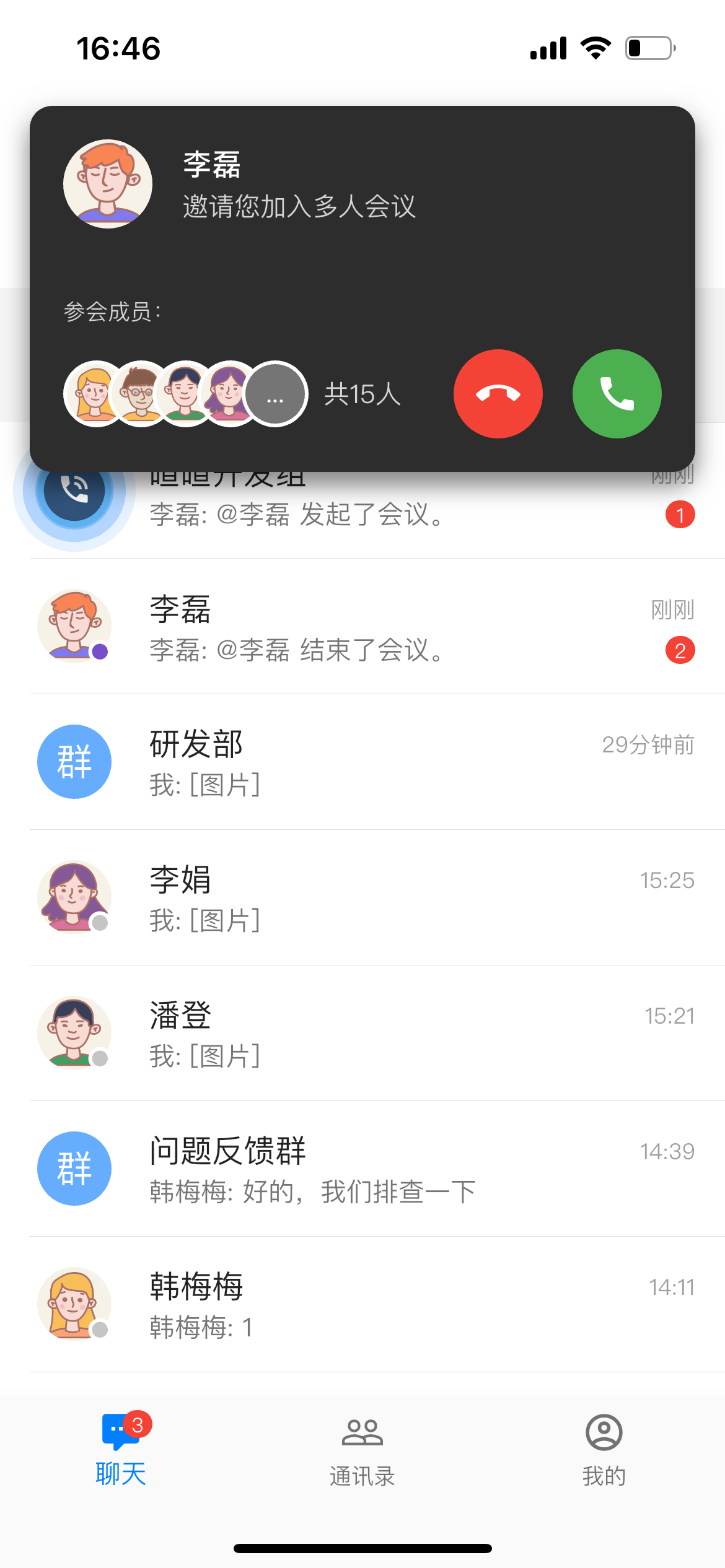This screenshot has width=725, height=1568.
Task: Accept the multi-person meeting call
Action: coord(617,394)
